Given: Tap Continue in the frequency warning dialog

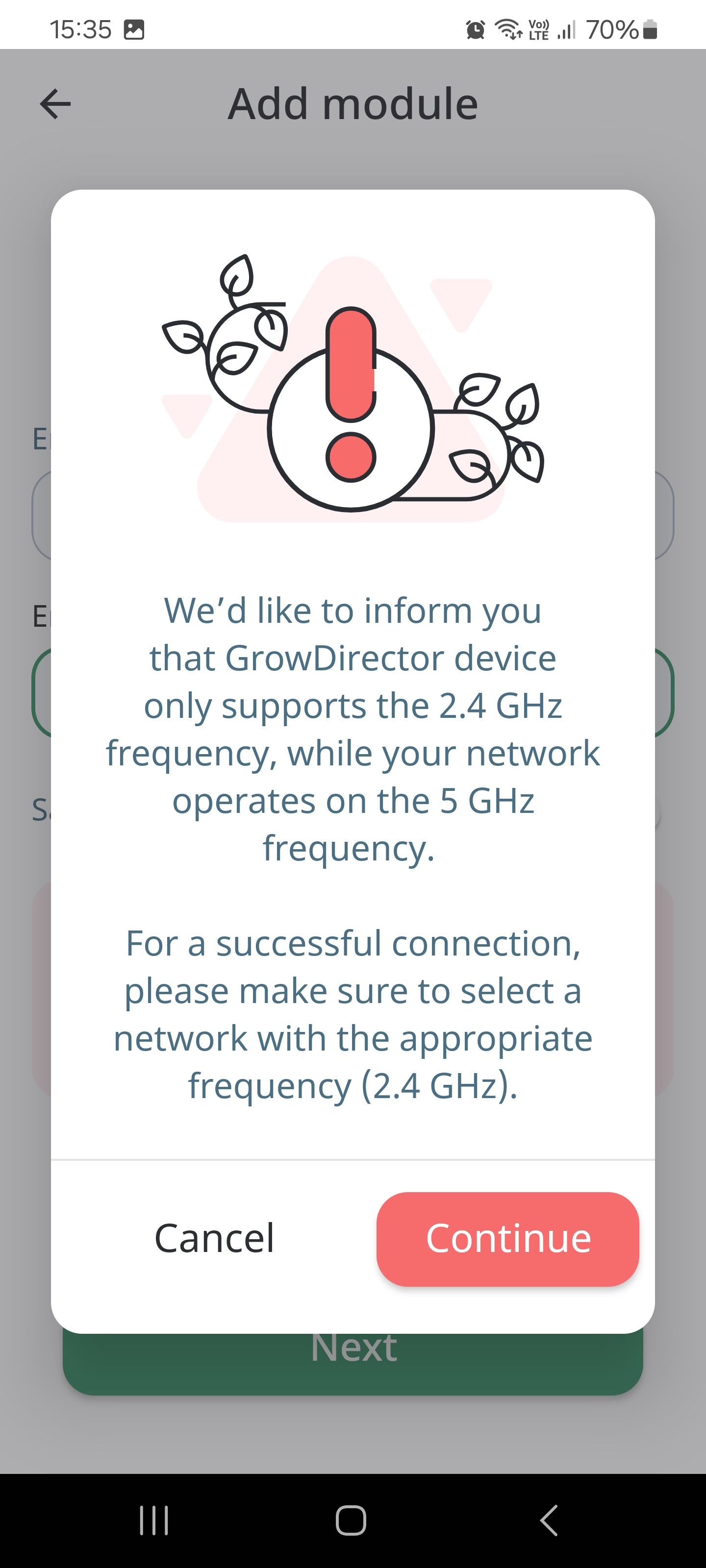Looking at the screenshot, I should coord(507,1239).
